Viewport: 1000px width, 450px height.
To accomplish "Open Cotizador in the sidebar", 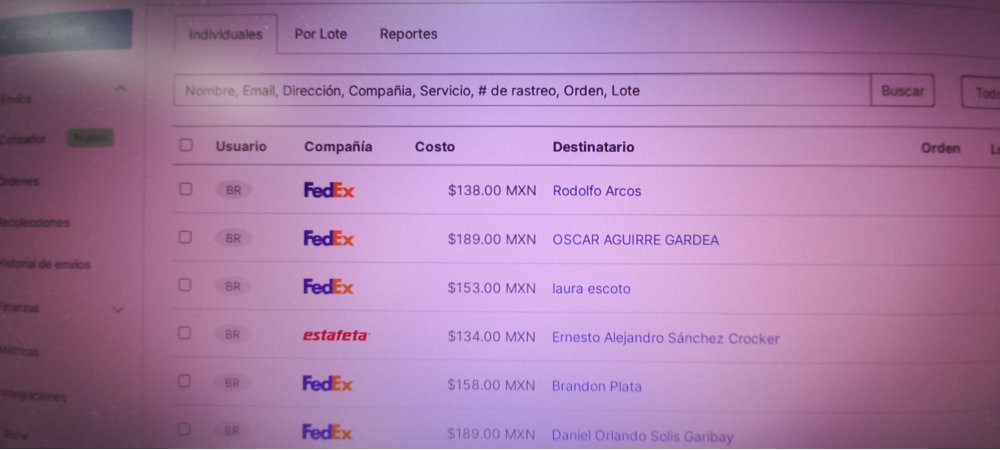I will tap(25, 139).
